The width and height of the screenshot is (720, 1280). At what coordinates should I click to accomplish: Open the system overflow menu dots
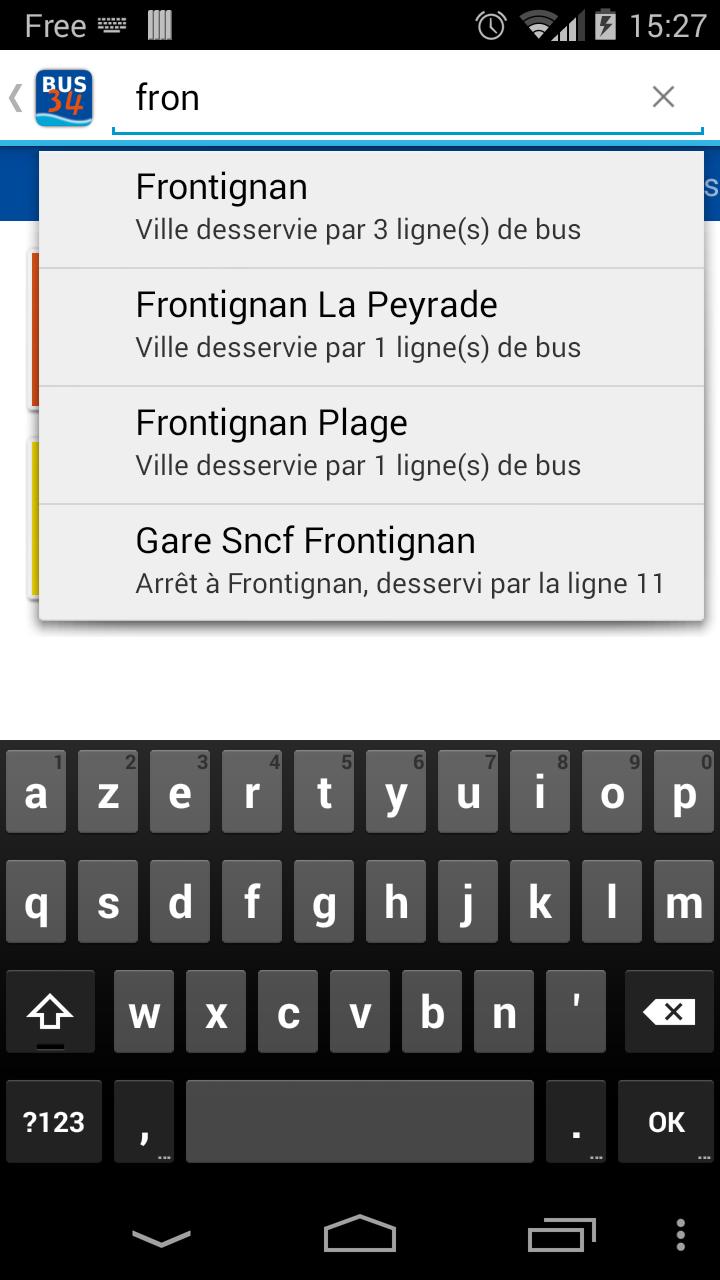(x=681, y=1236)
